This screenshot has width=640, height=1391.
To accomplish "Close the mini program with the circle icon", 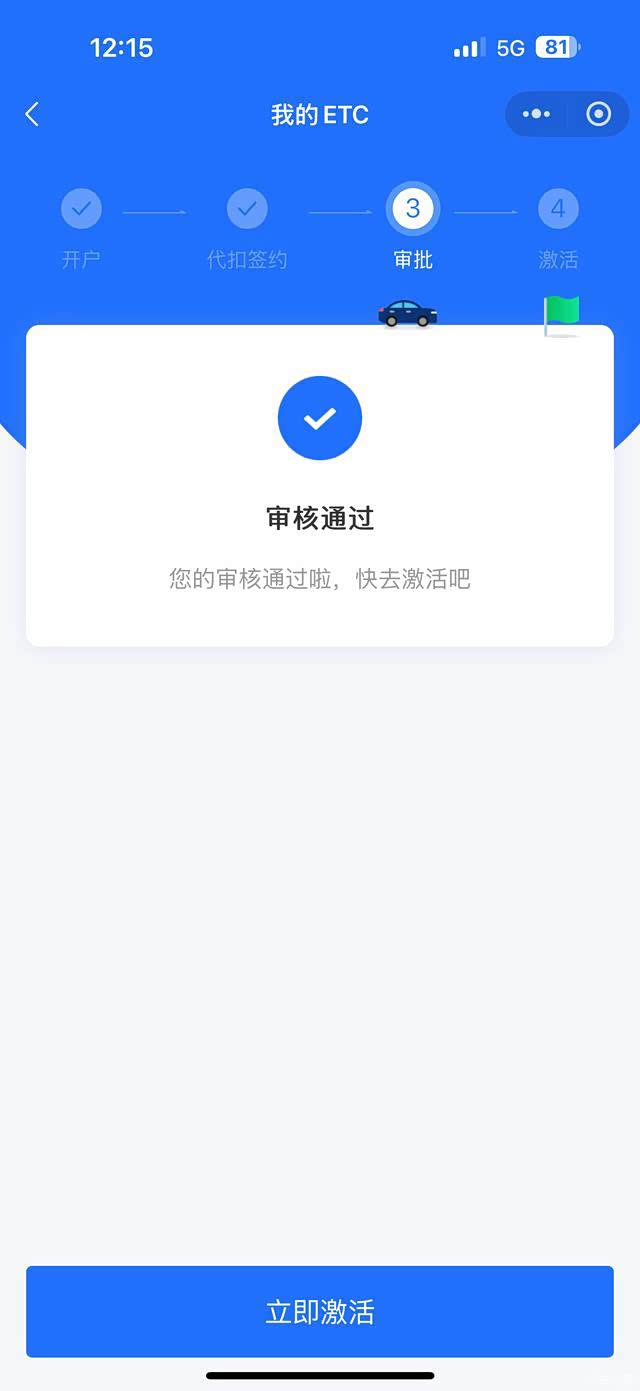I will click(x=598, y=114).
